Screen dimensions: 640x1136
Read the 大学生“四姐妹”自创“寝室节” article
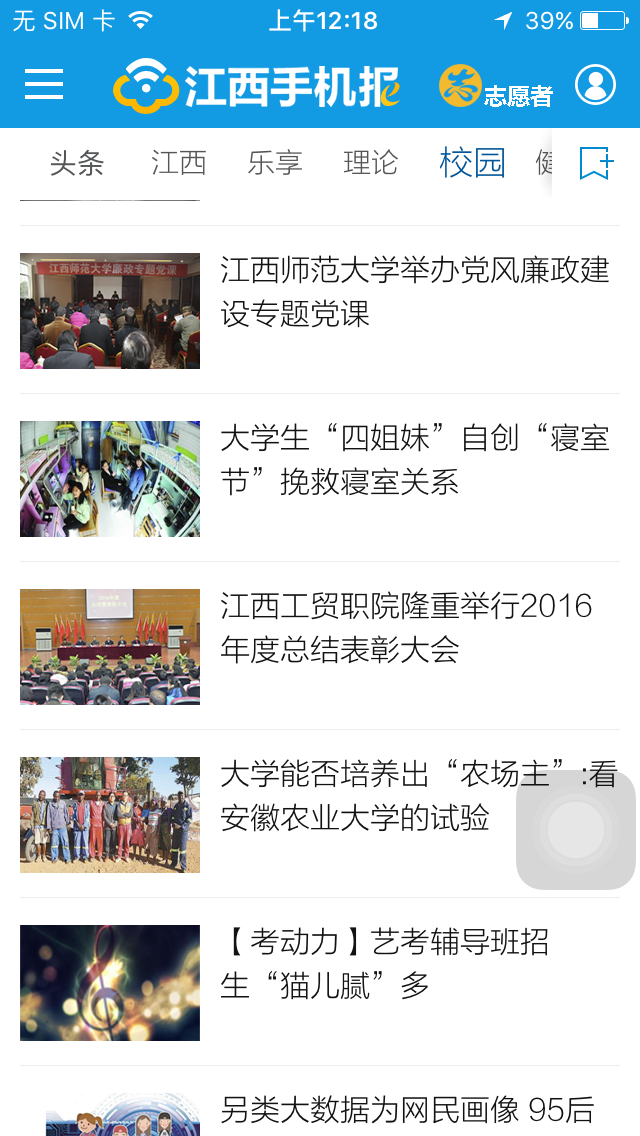click(414, 460)
